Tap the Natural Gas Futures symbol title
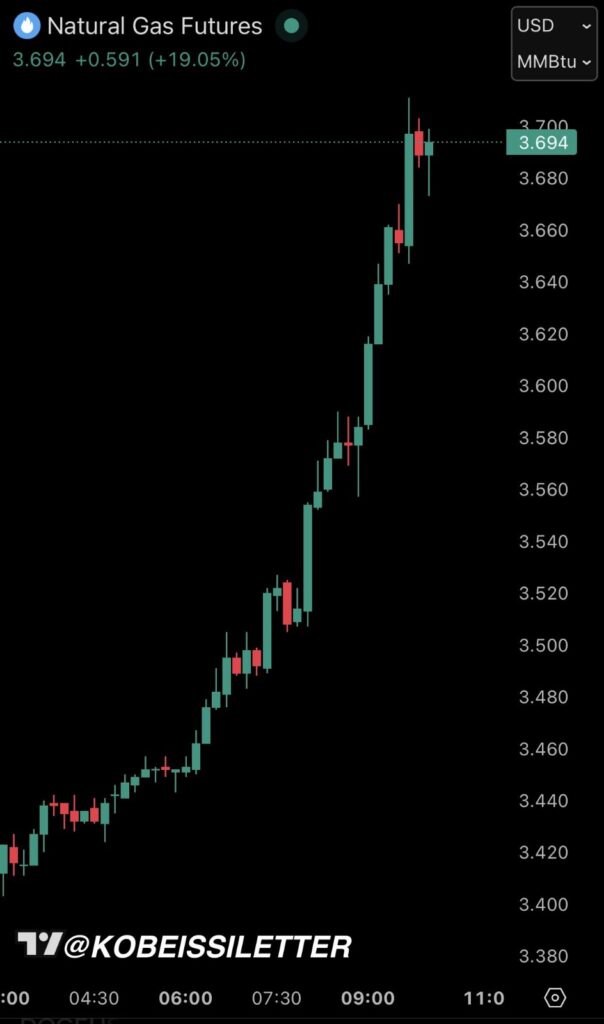The width and height of the screenshot is (604, 1024). 154,26
